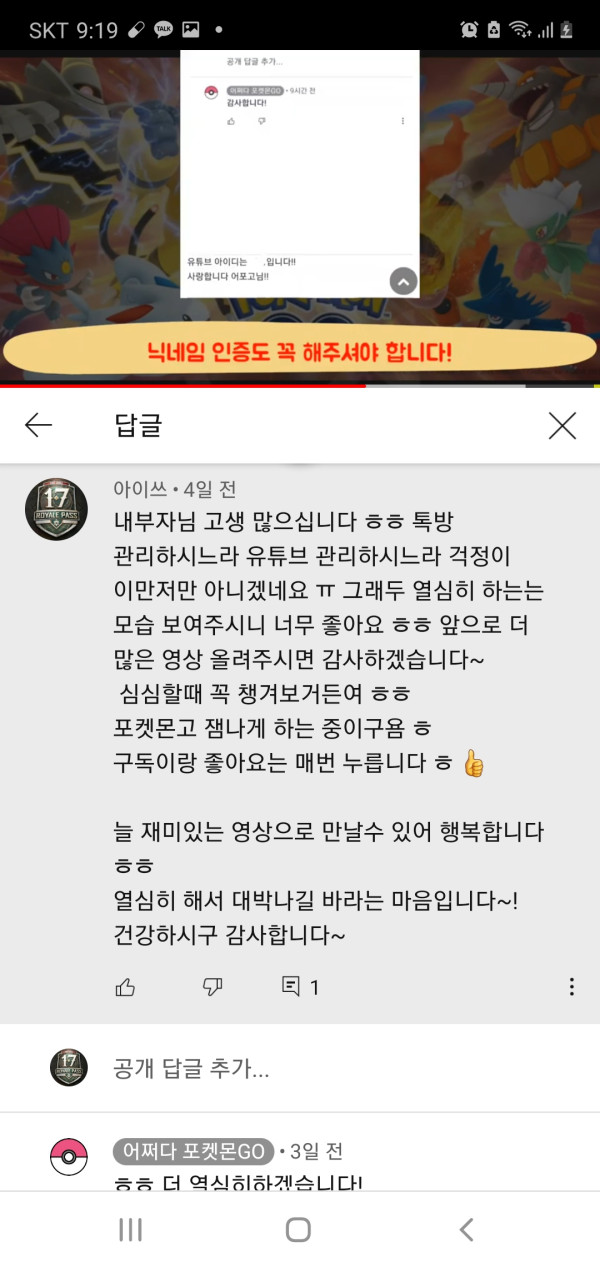Close the replies panel with X
Image resolution: width=600 pixels, height=1267 pixels.
562,426
